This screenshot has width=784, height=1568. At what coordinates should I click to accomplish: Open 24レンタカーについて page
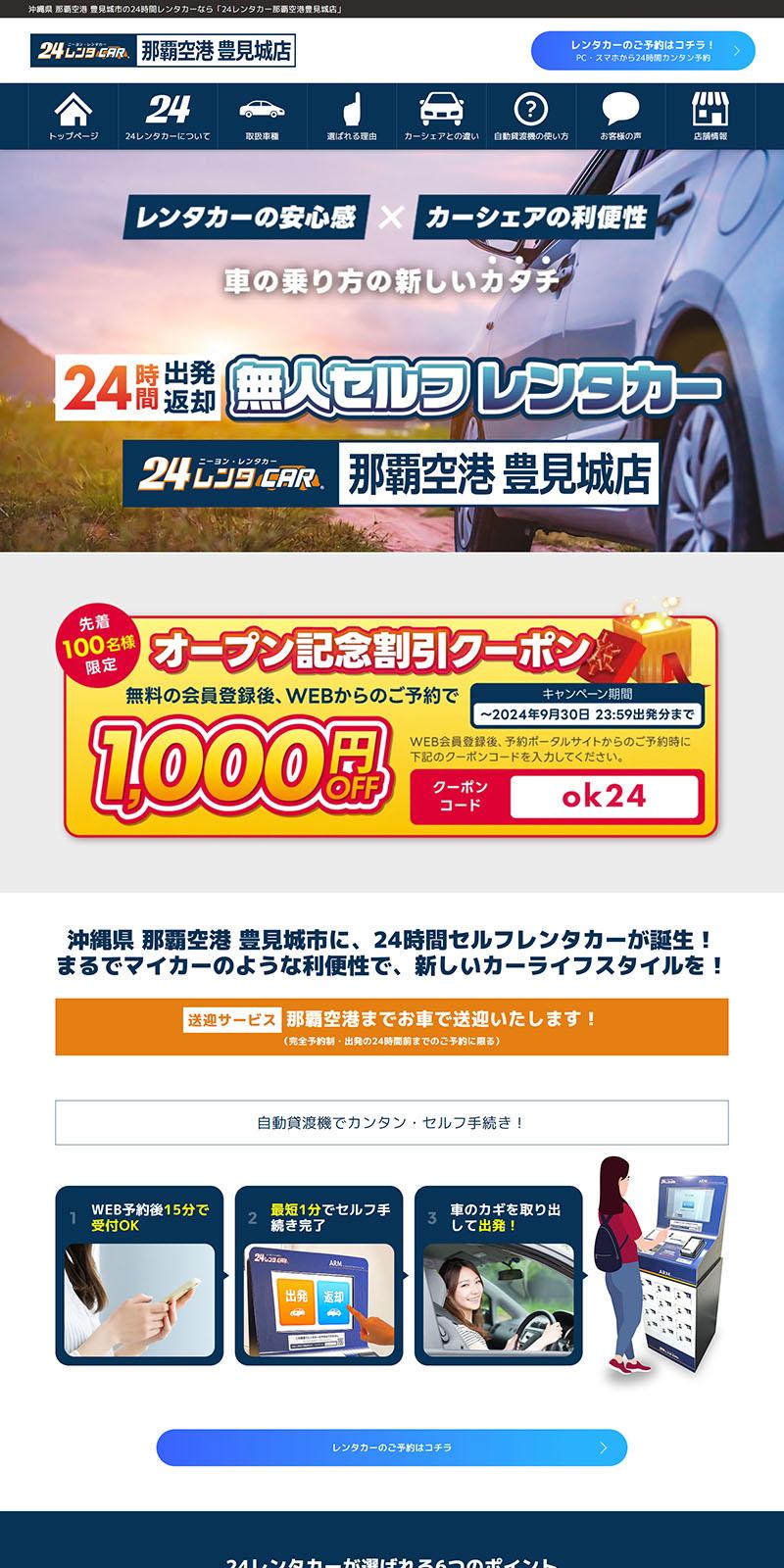(168, 117)
